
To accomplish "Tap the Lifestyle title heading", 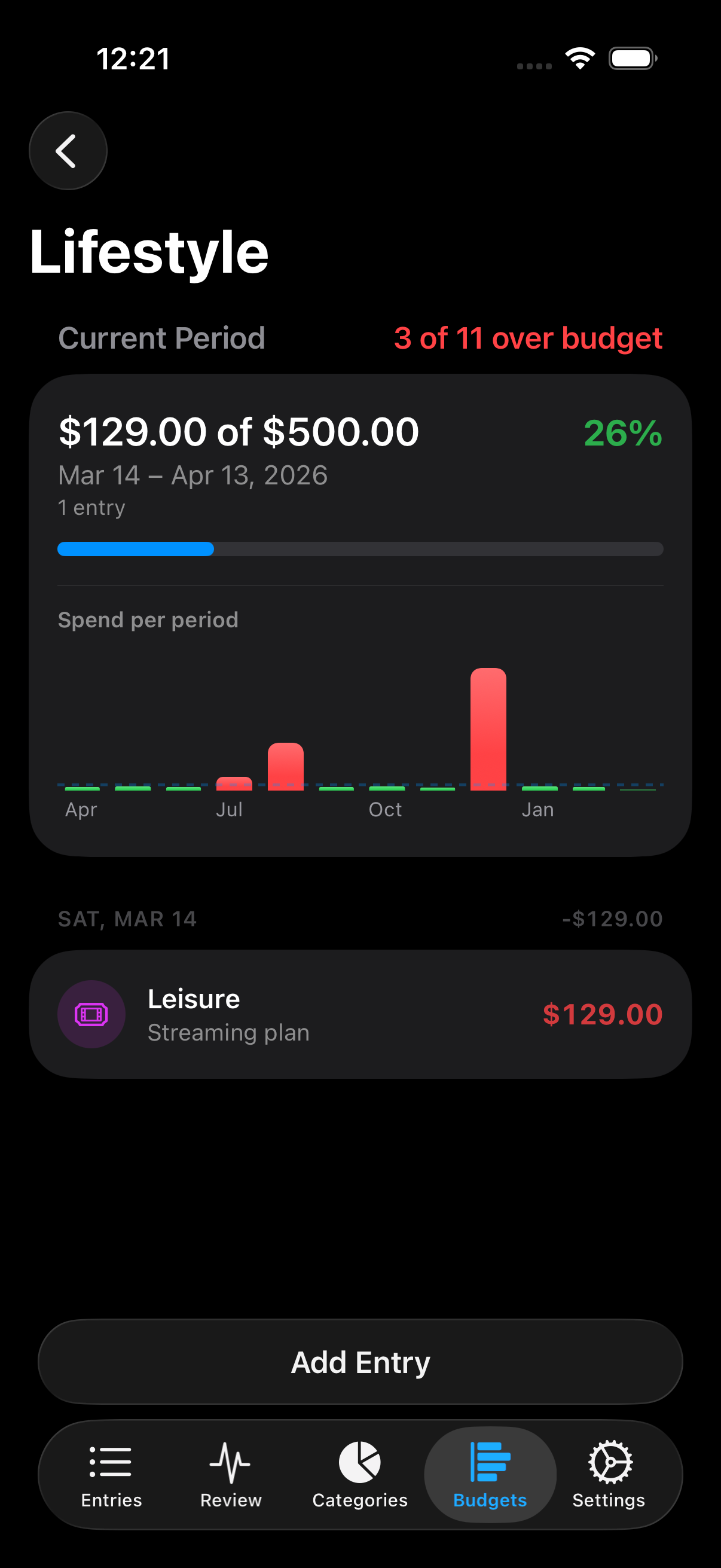I will [x=149, y=251].
